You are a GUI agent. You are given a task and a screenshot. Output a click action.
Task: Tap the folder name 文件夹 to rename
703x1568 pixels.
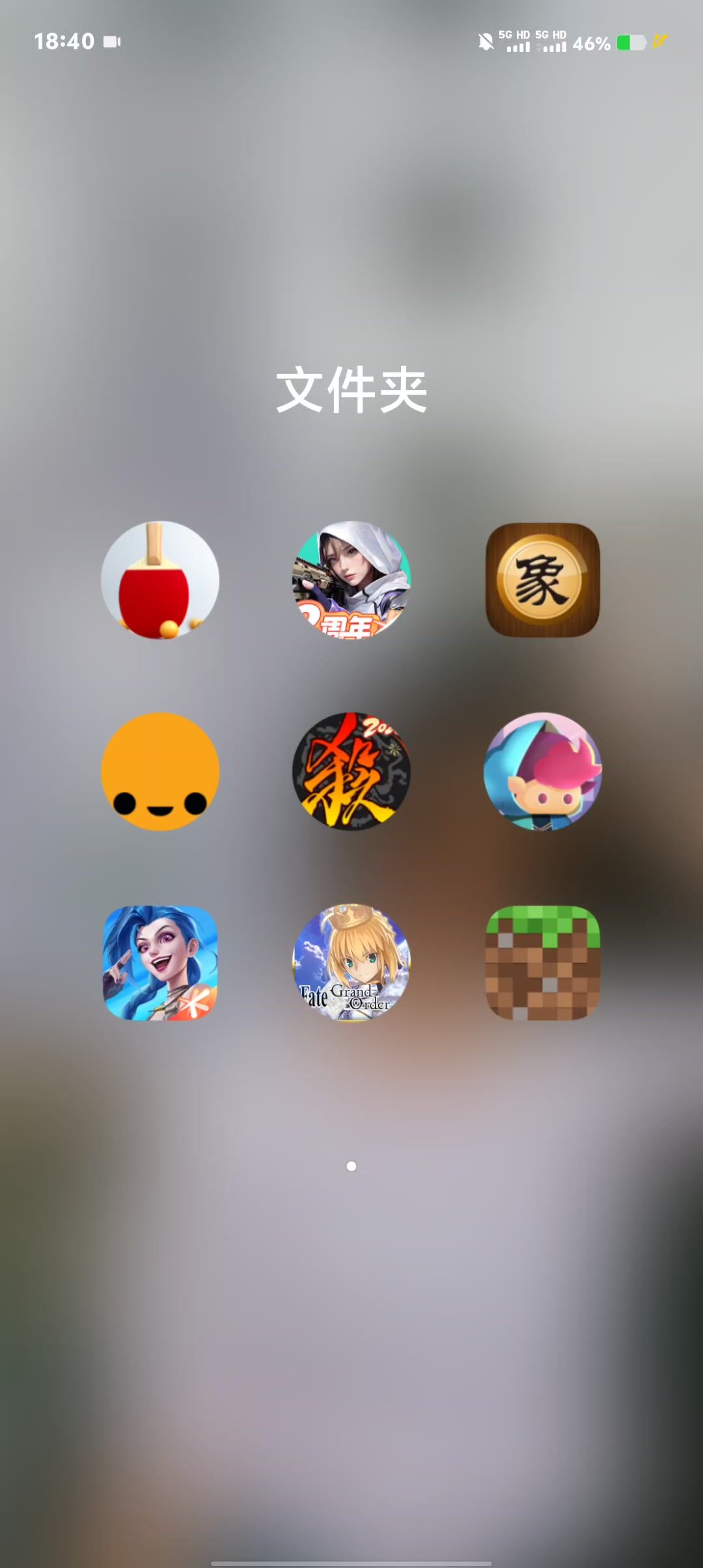351,389
